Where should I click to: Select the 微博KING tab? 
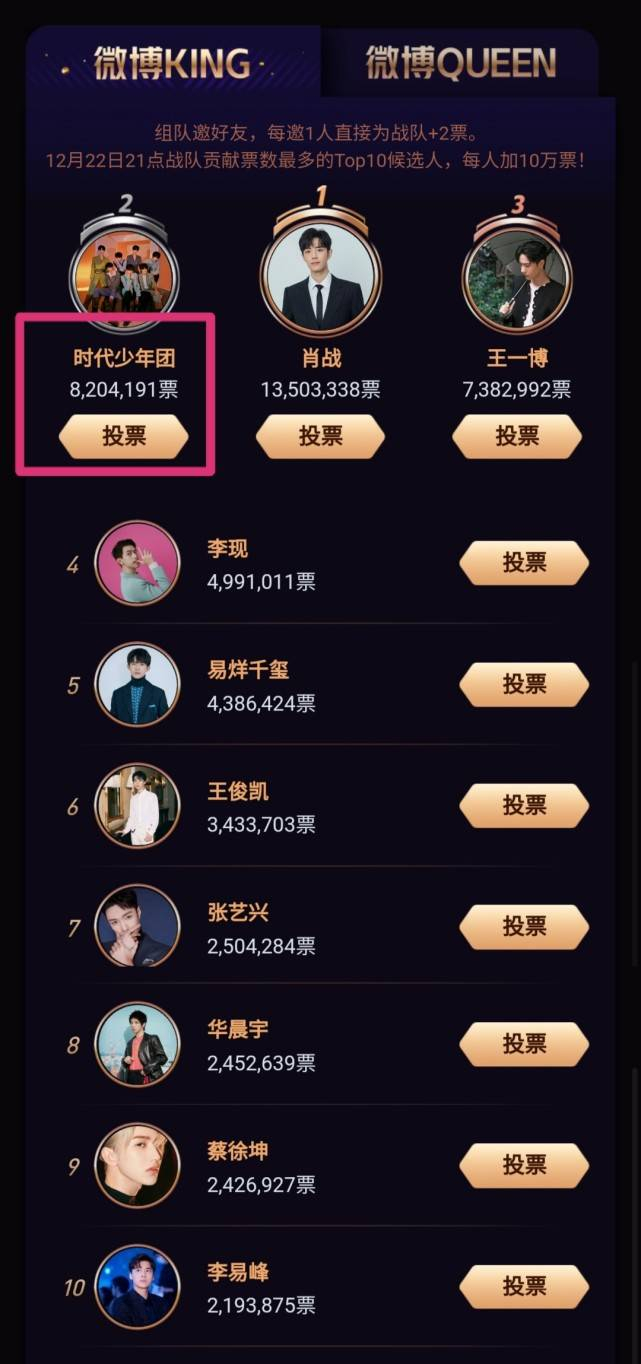click(171, 64)
